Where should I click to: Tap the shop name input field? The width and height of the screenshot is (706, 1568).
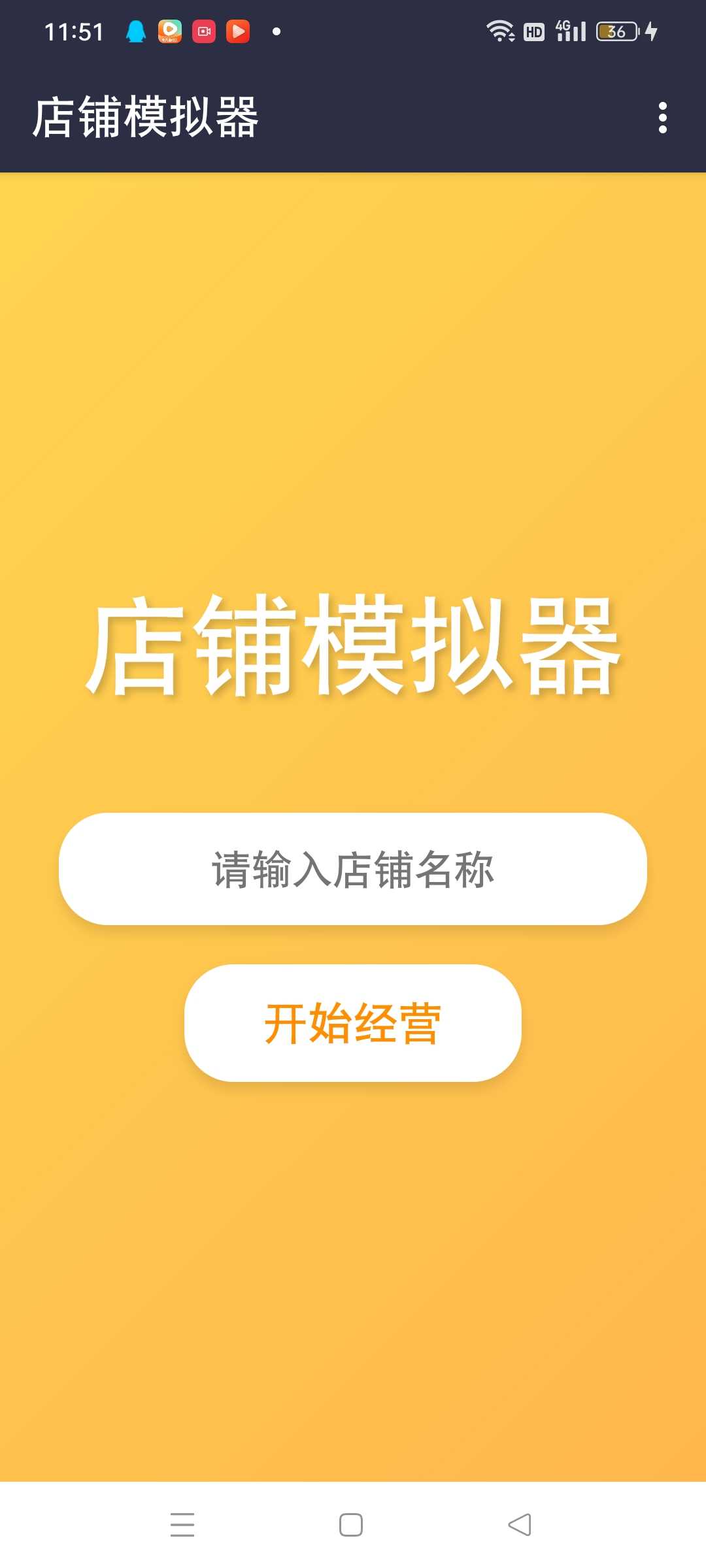click(353, 869)
